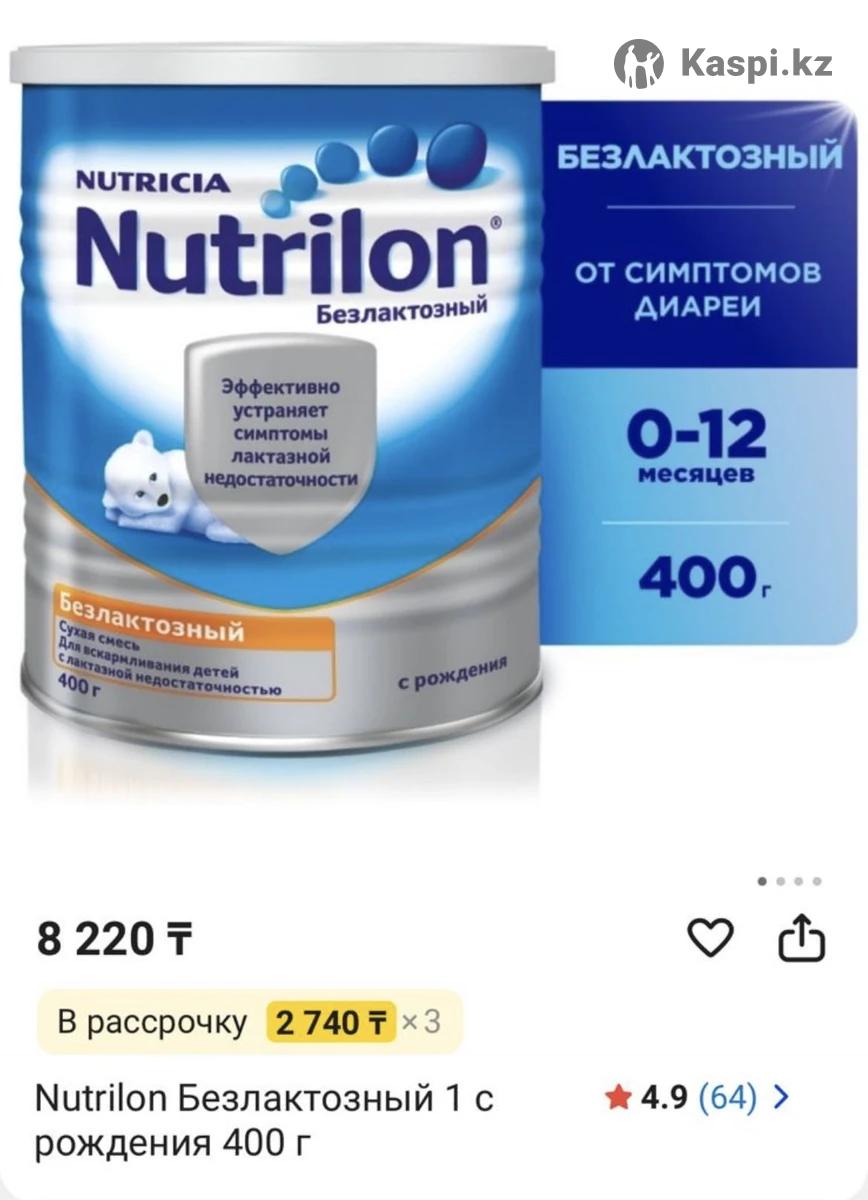Open the installment offer of 2 740 ₸ x3
The width and height of the screenshot is (868, 1200).
(250, 1022)
